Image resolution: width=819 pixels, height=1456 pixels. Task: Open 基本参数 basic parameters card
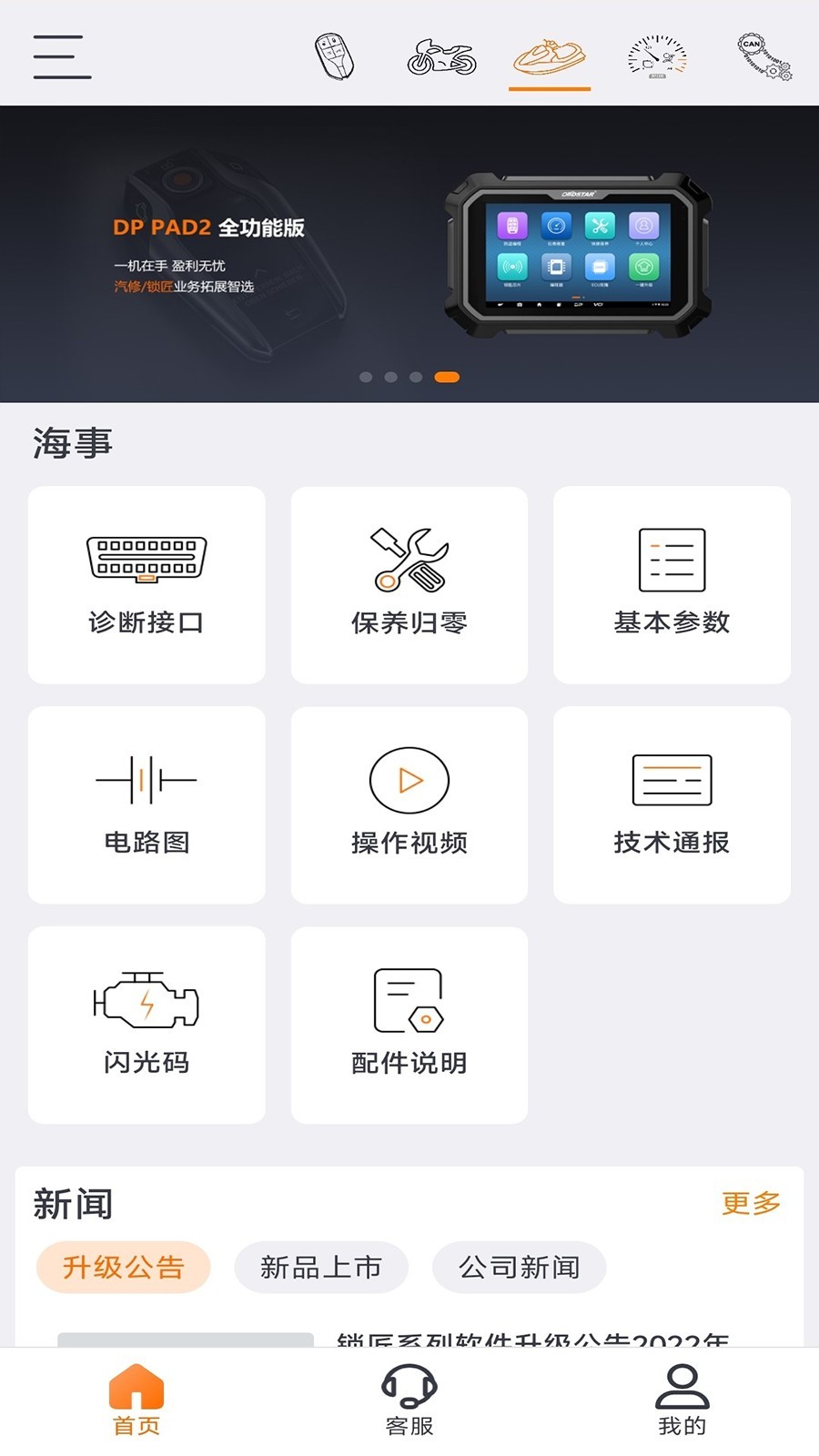point(672,585)
